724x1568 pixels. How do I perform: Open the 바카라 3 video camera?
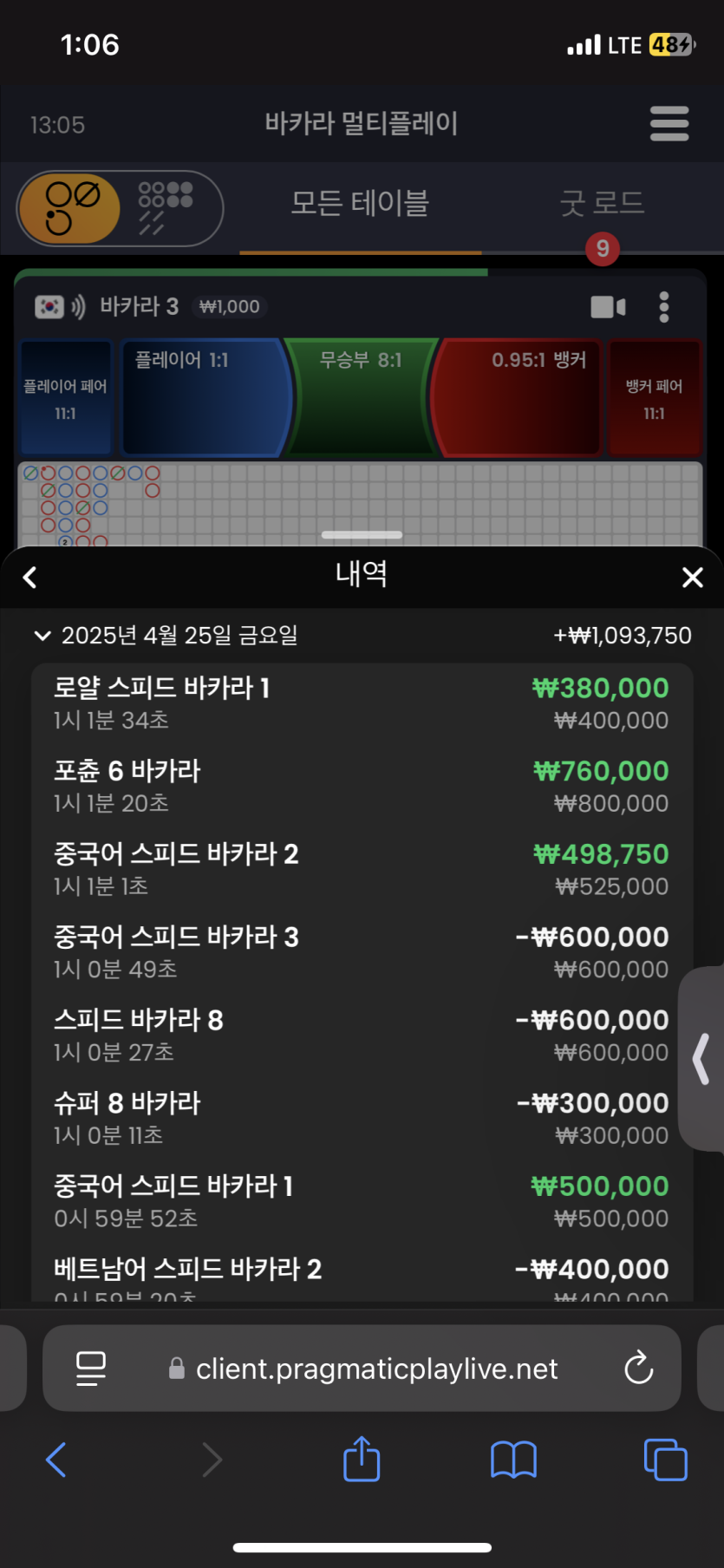[608, 307]
